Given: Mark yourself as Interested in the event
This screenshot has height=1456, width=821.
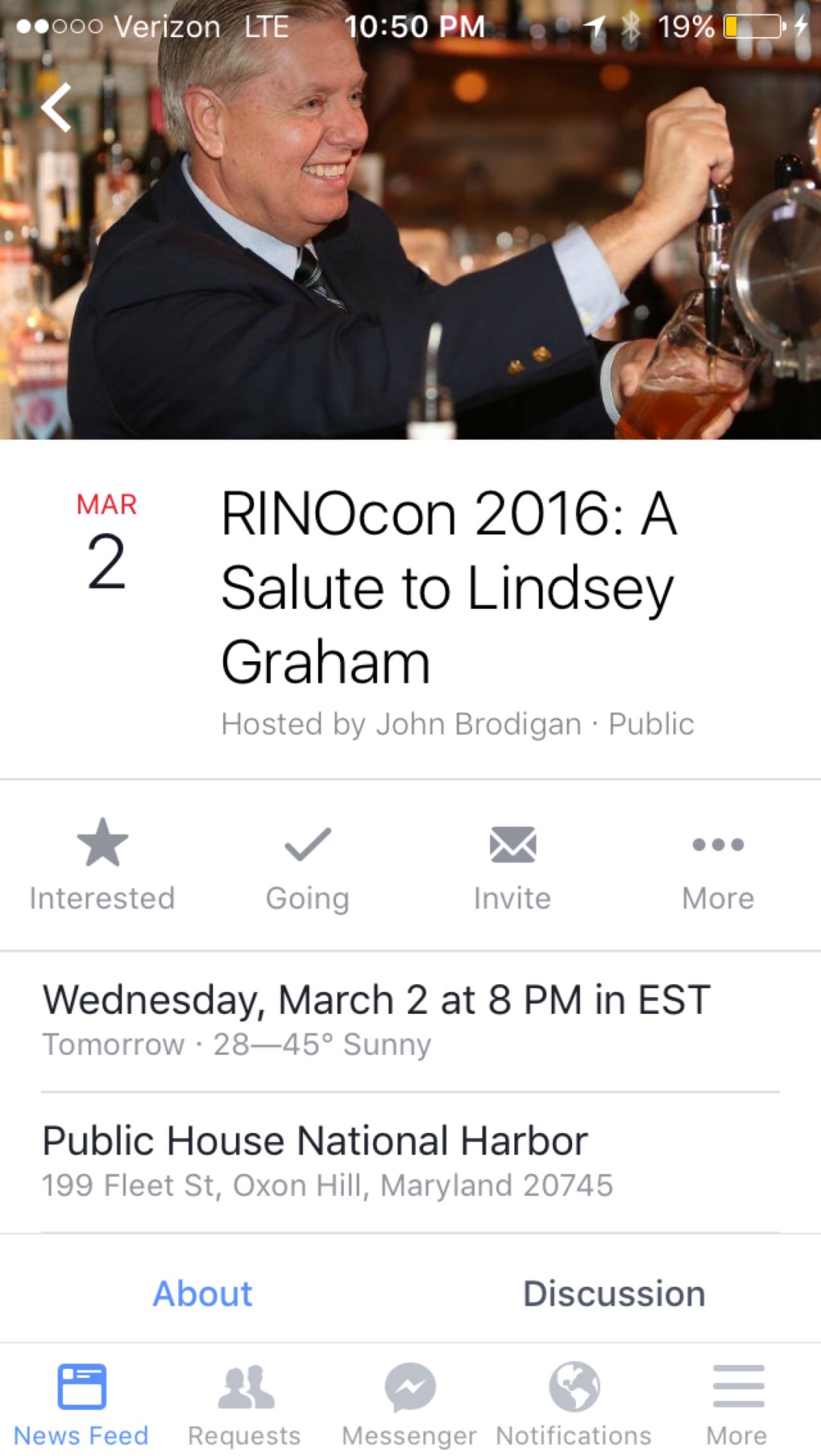Looking at the screenshot, I should tap(102, 864).
